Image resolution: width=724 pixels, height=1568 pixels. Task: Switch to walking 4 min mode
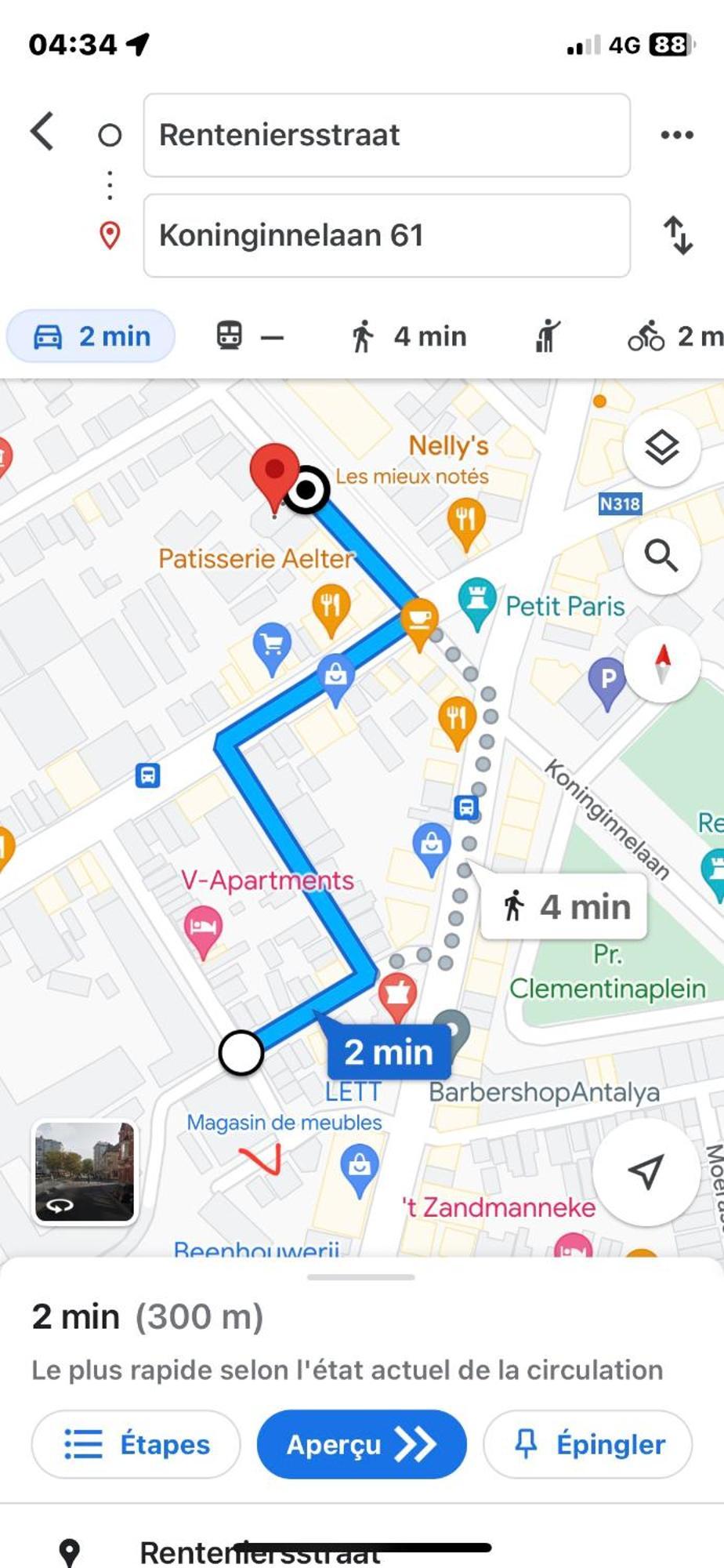pyautogui.click(x=408, y=336)
